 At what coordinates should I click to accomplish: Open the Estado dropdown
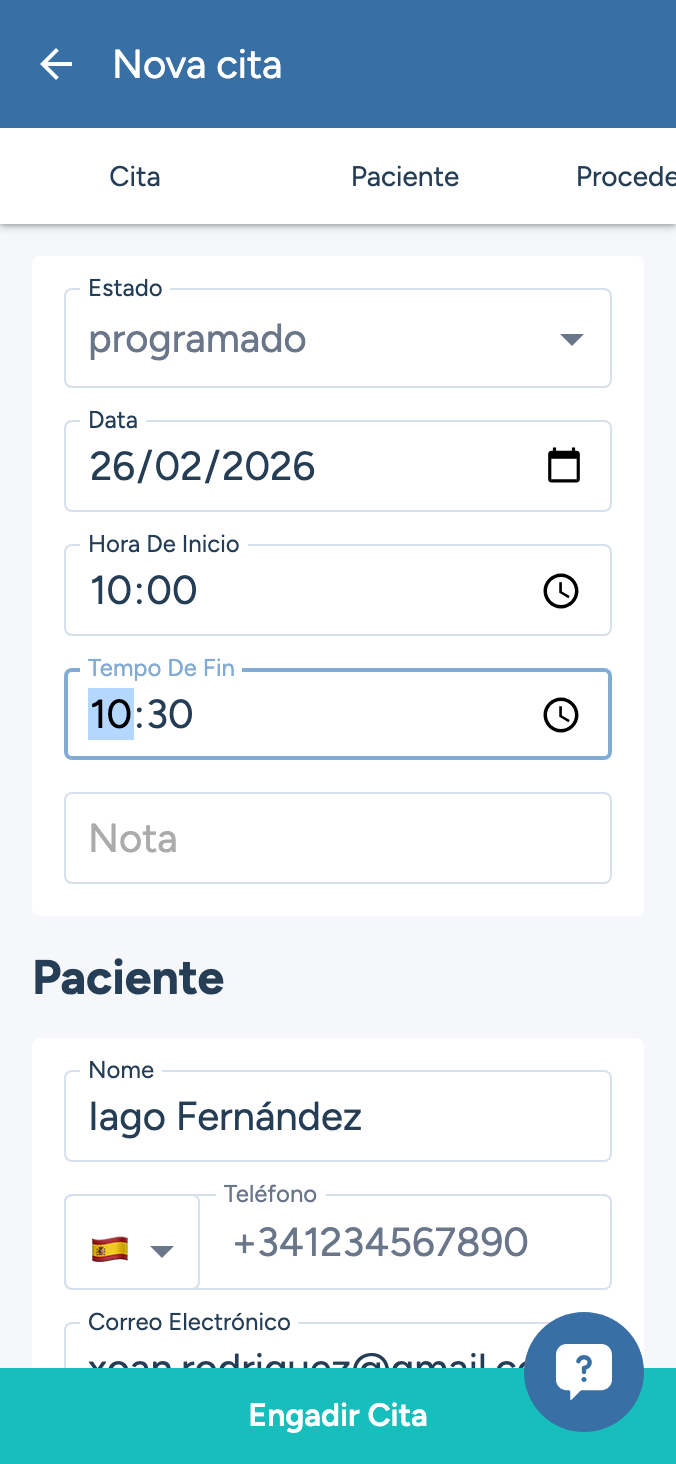pos(338,339)
